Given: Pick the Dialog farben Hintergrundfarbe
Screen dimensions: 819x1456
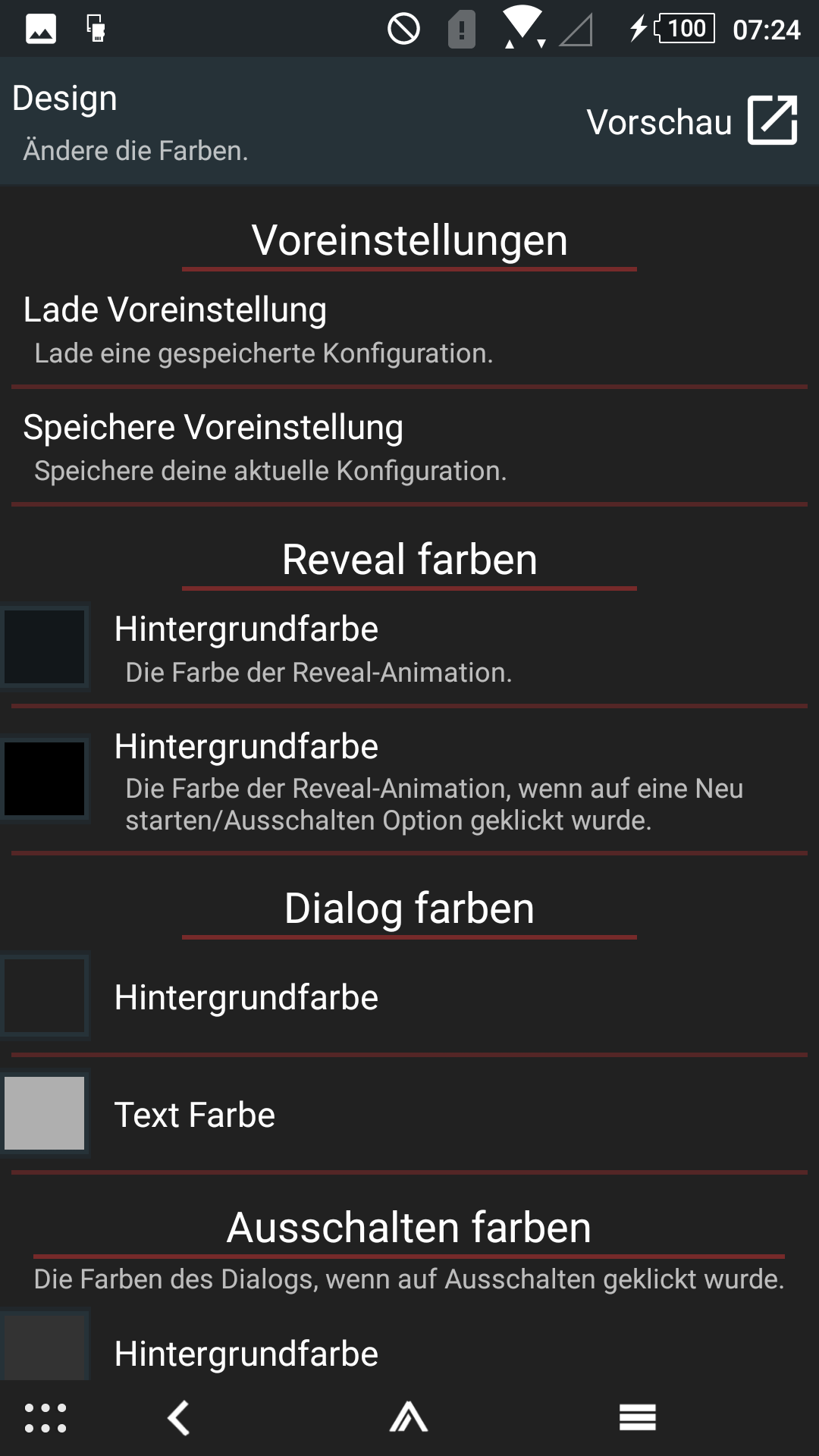Looking at the screenshot, I should pos(409,996).
